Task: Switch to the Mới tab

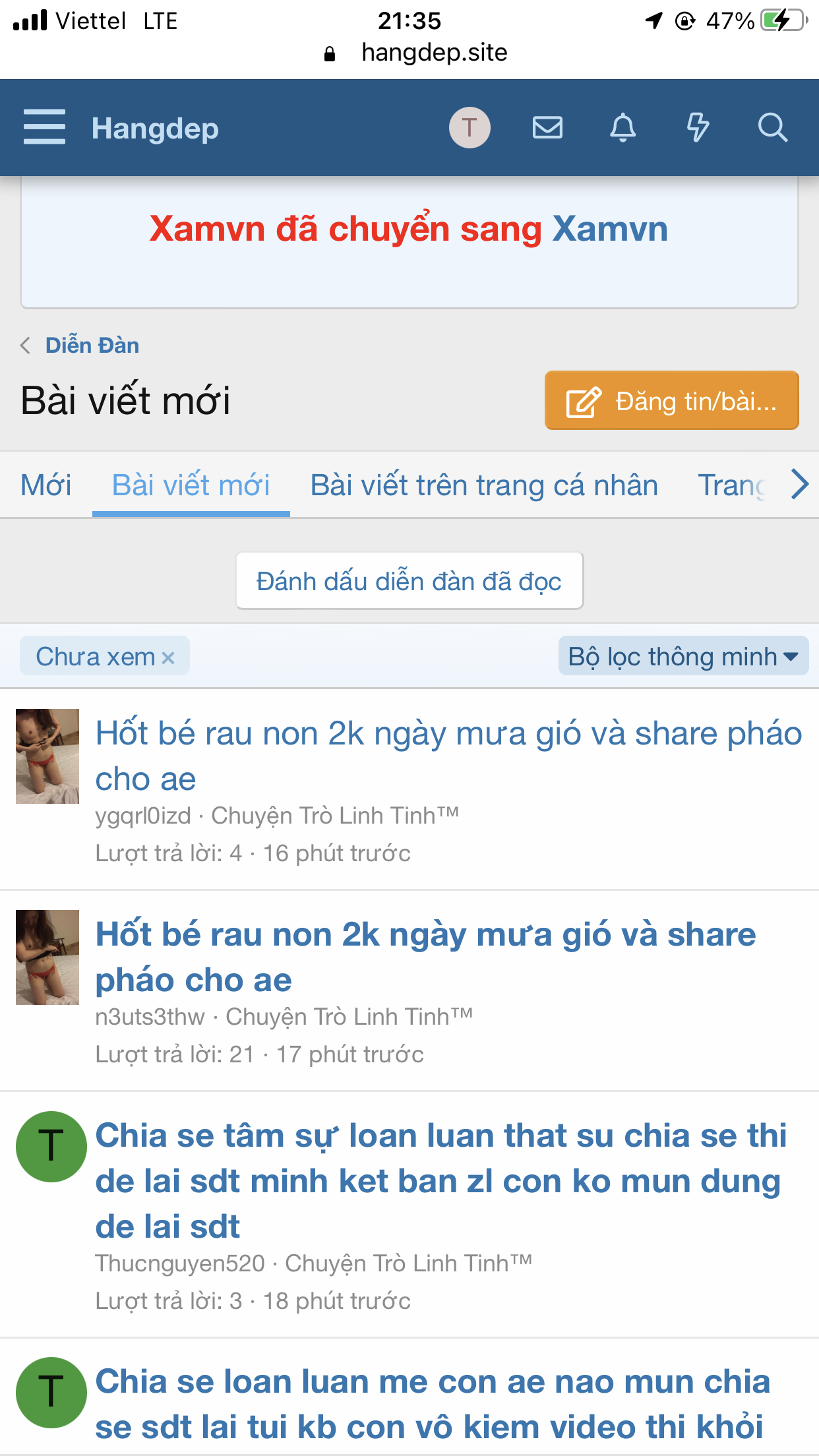Action: (46, 485)
